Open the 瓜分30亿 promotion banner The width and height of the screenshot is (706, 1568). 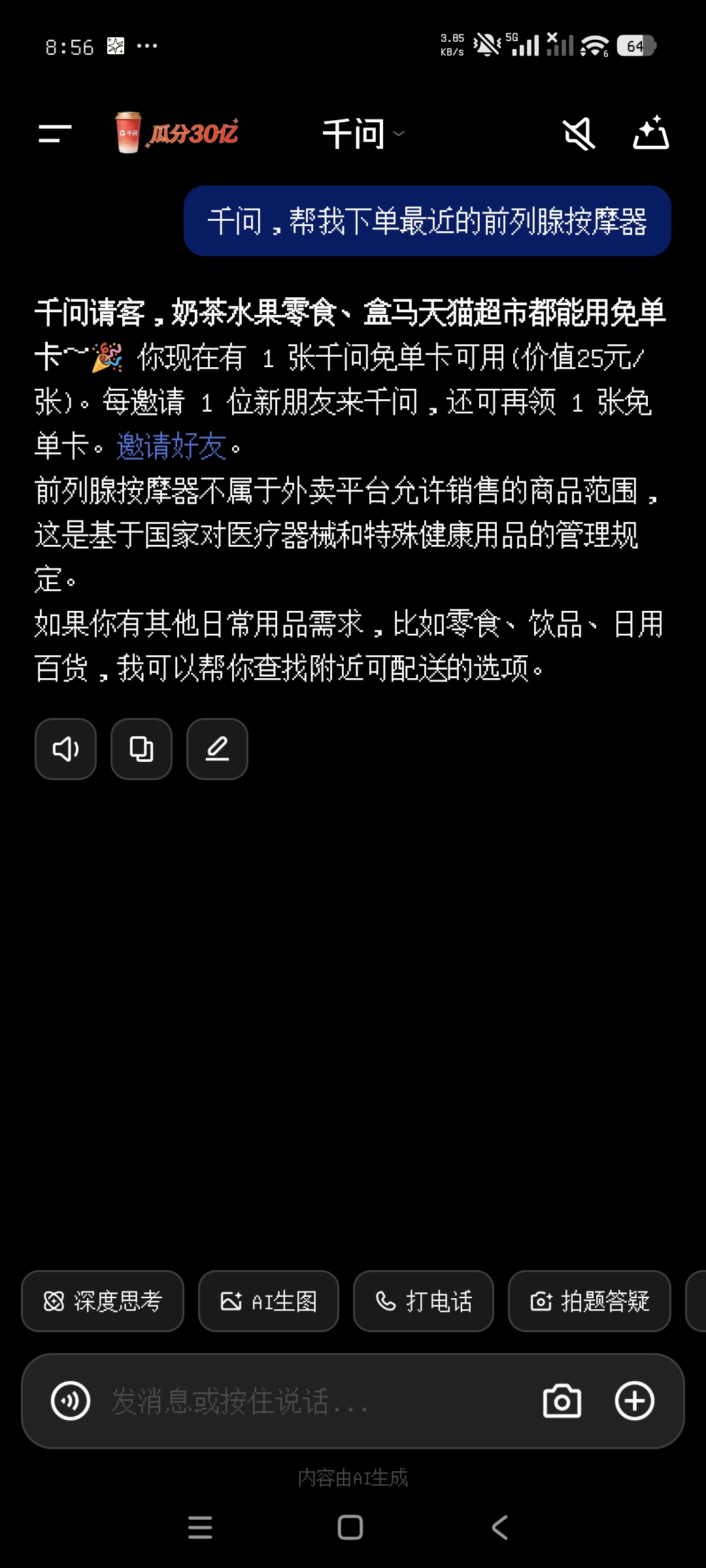(x=177, y=133)
